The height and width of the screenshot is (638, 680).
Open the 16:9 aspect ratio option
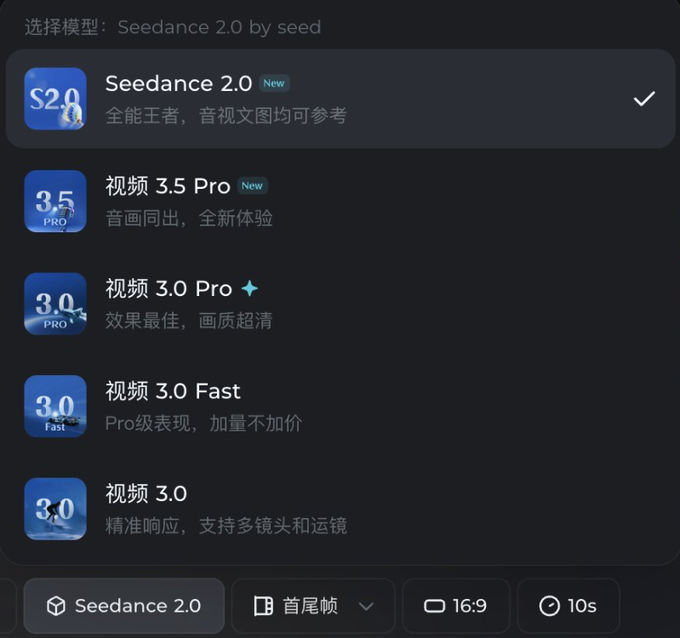point(455,606)
